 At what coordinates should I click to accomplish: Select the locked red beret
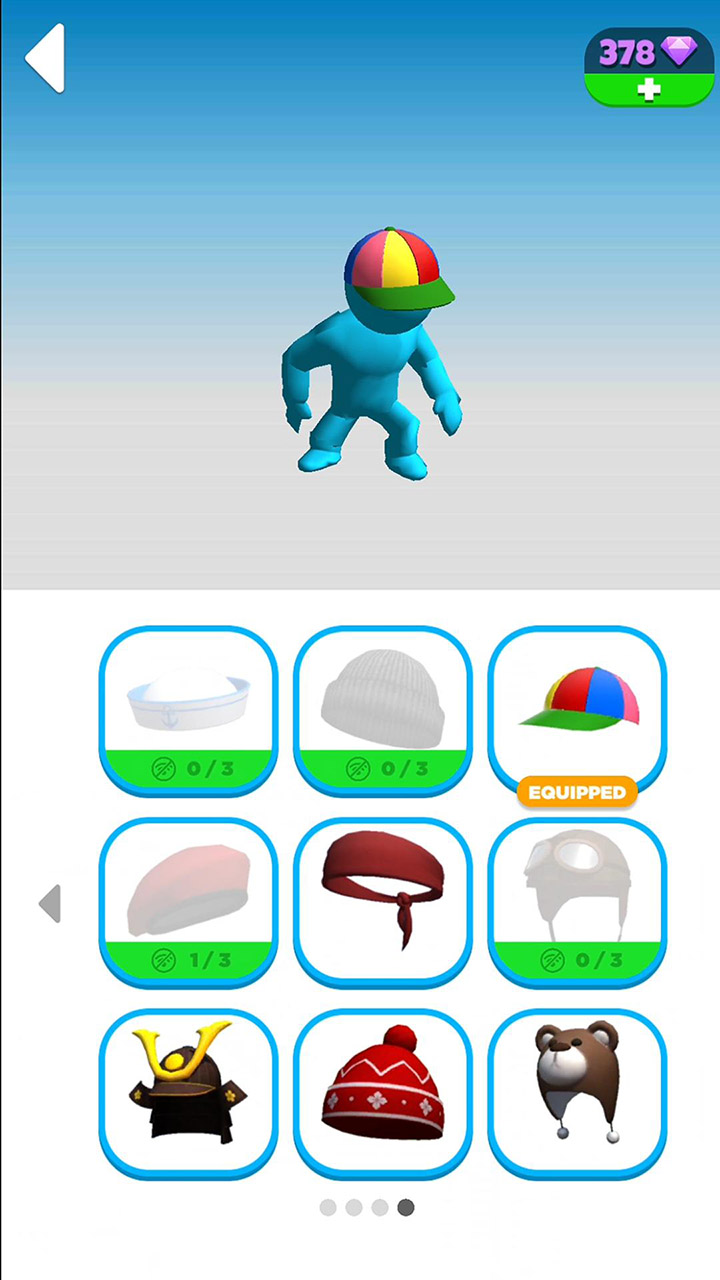[188, 901]
